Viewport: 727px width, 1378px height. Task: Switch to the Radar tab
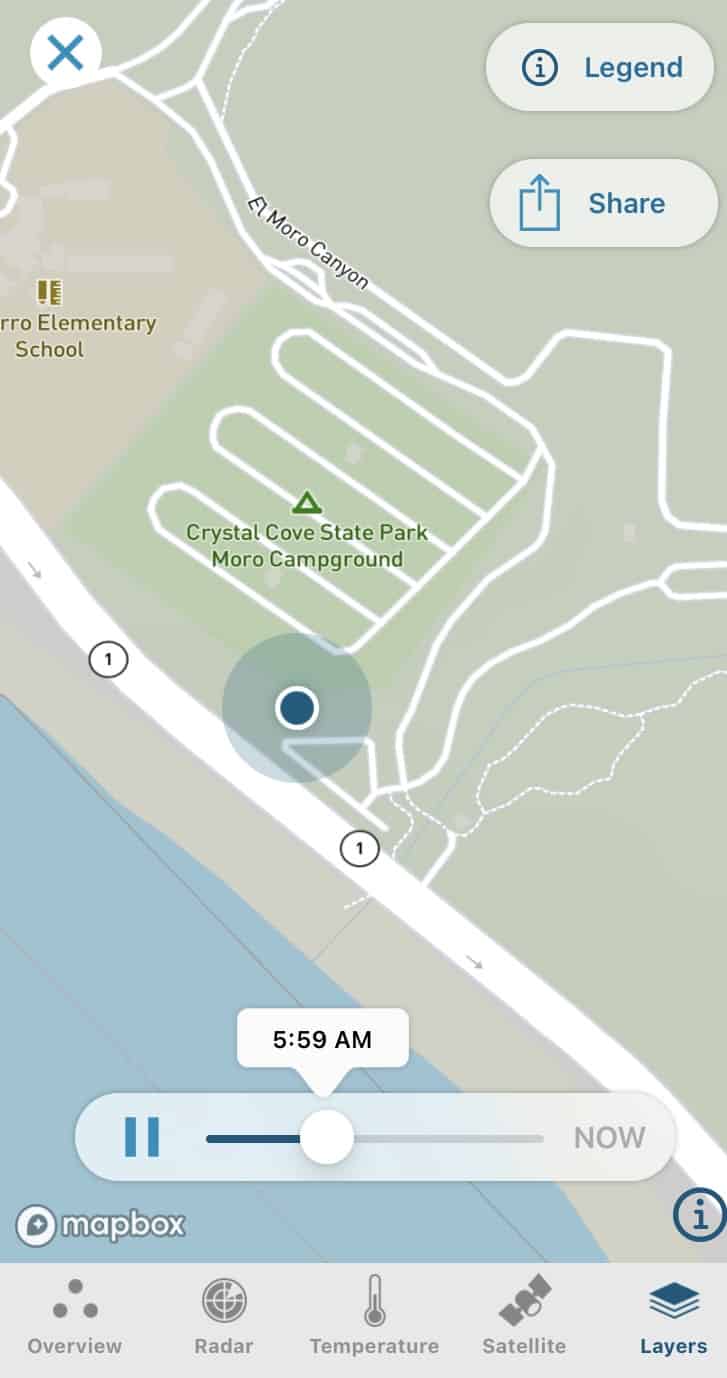pyautogui.click(x=224, y=1315)
